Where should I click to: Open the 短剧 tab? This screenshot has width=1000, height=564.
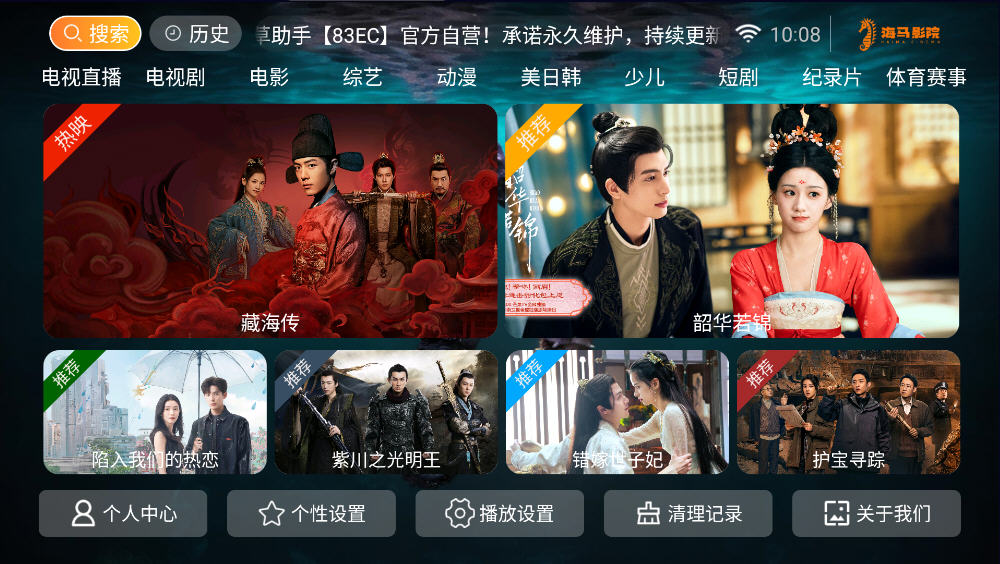738,77
